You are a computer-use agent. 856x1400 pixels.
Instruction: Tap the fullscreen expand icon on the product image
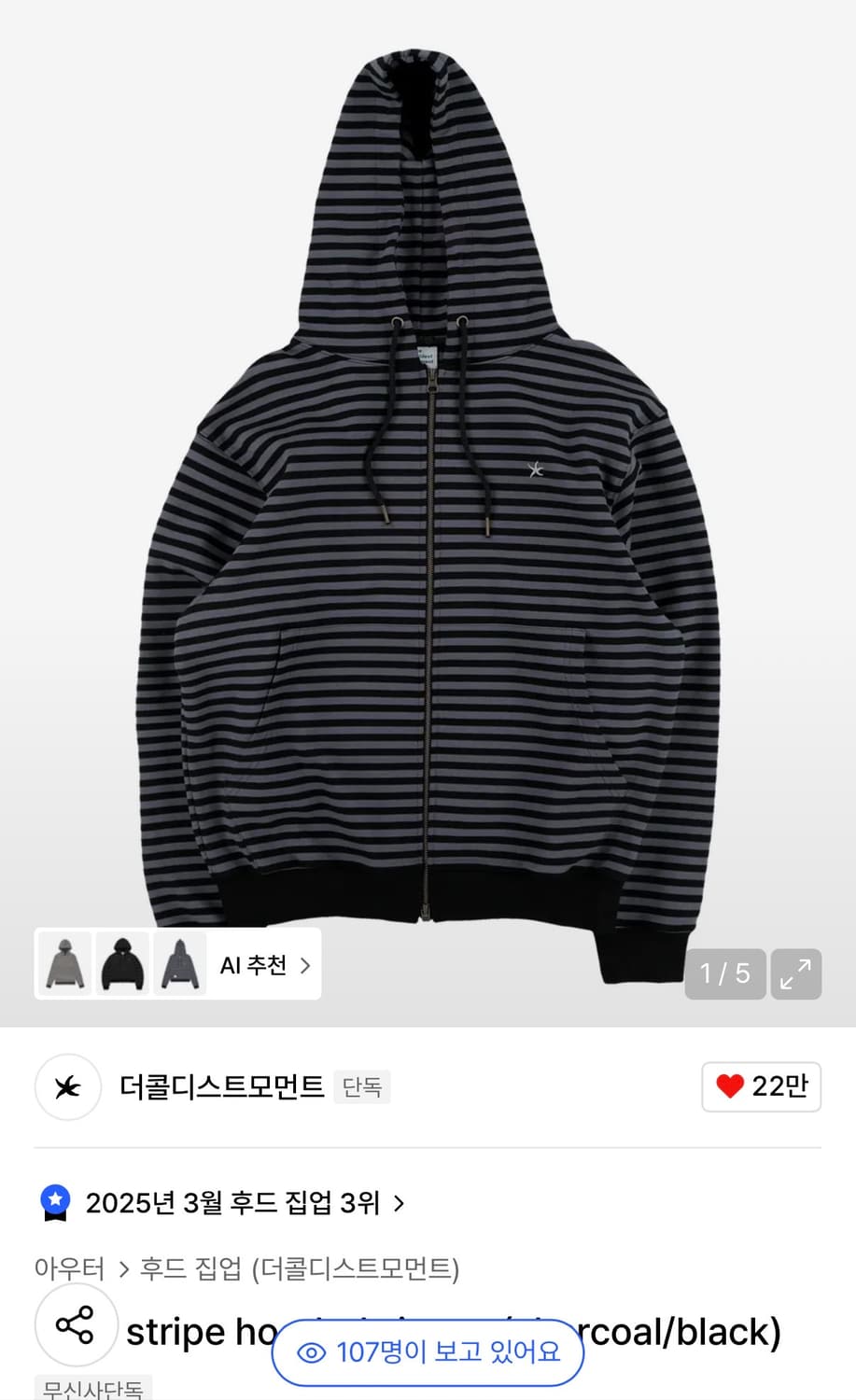click(795, 973)
